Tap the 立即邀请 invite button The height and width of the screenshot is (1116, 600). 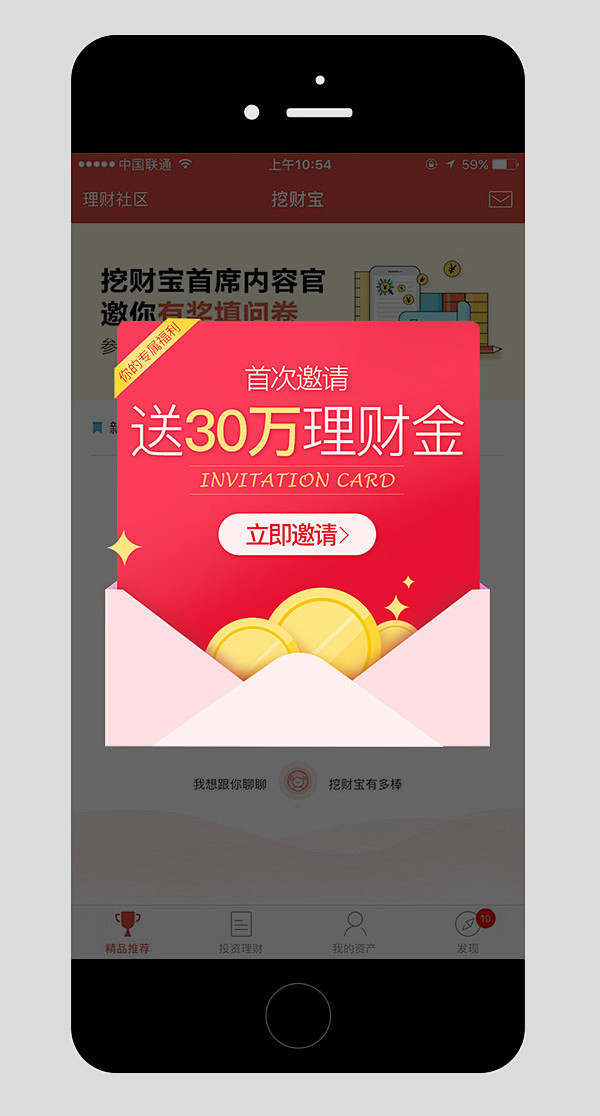pyautogui.click(x=297, y=535)
